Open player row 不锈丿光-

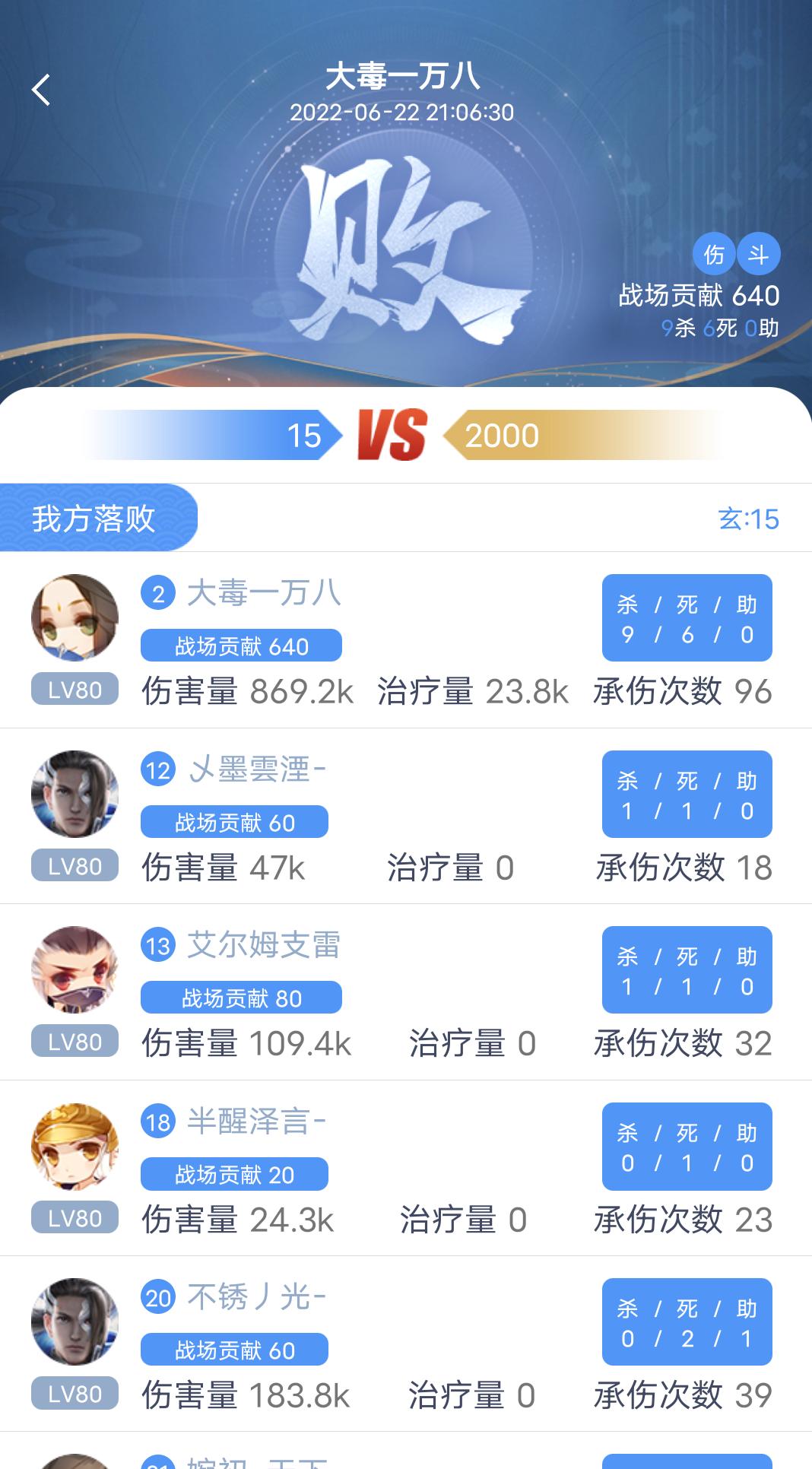[x=405, y=1344]
